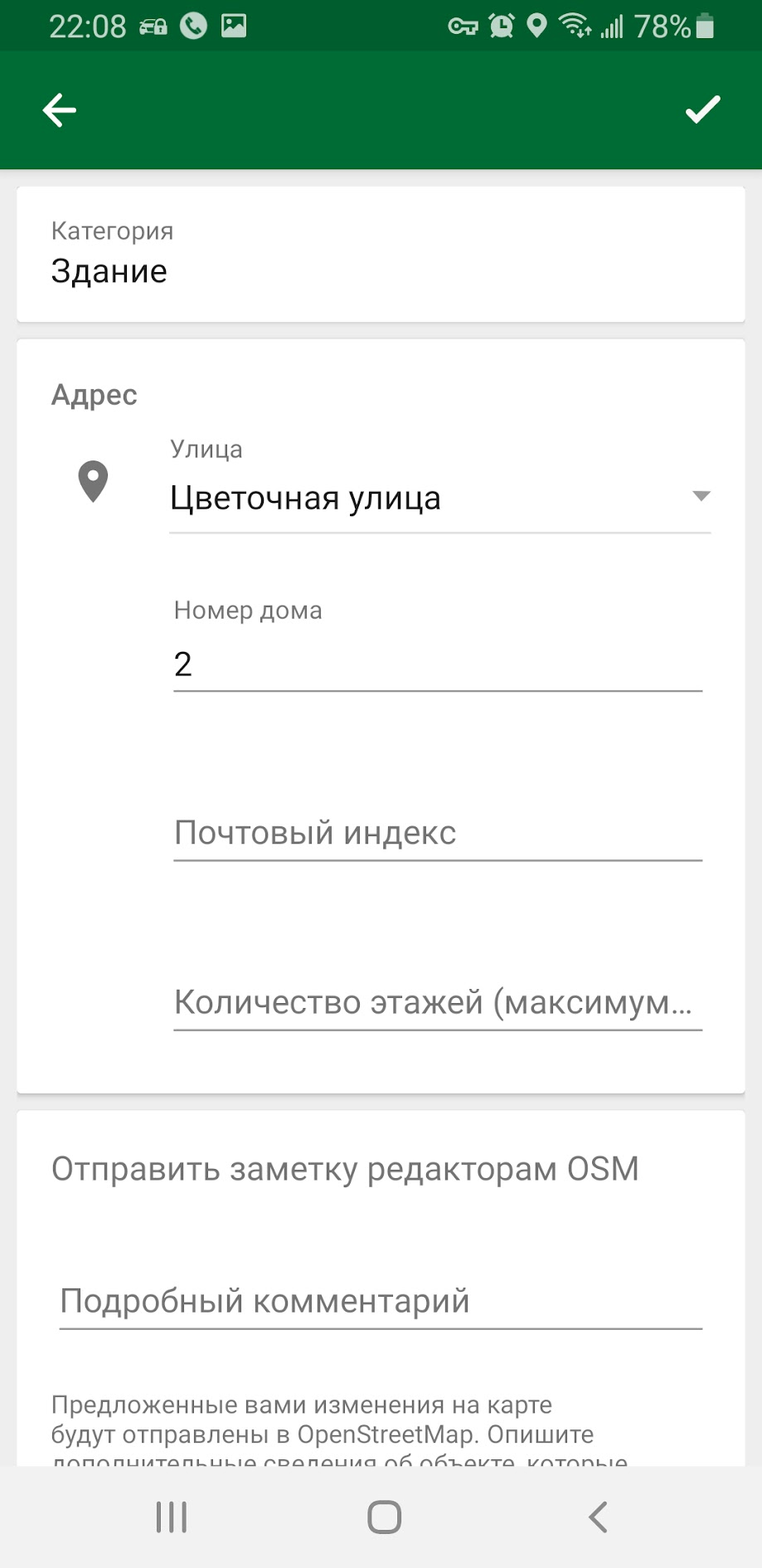Tap the Адрес section header
Screen dimensions: 762x1568
95,395
